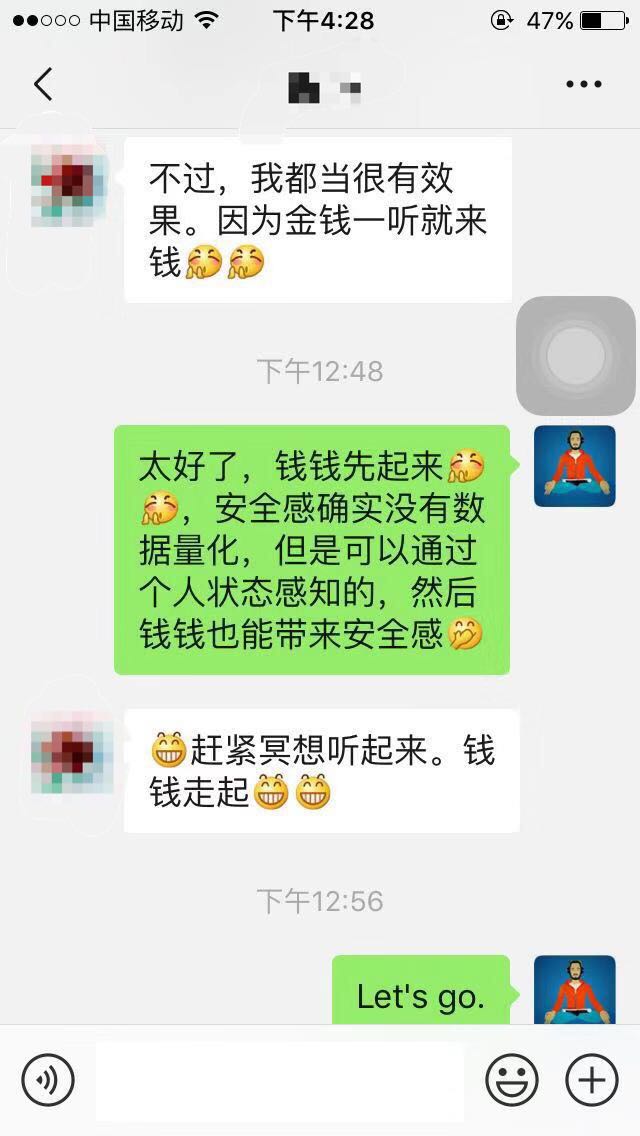Open my avatar beside 太好了 message
Viewport: 640px width, 1136px height.
574,466
